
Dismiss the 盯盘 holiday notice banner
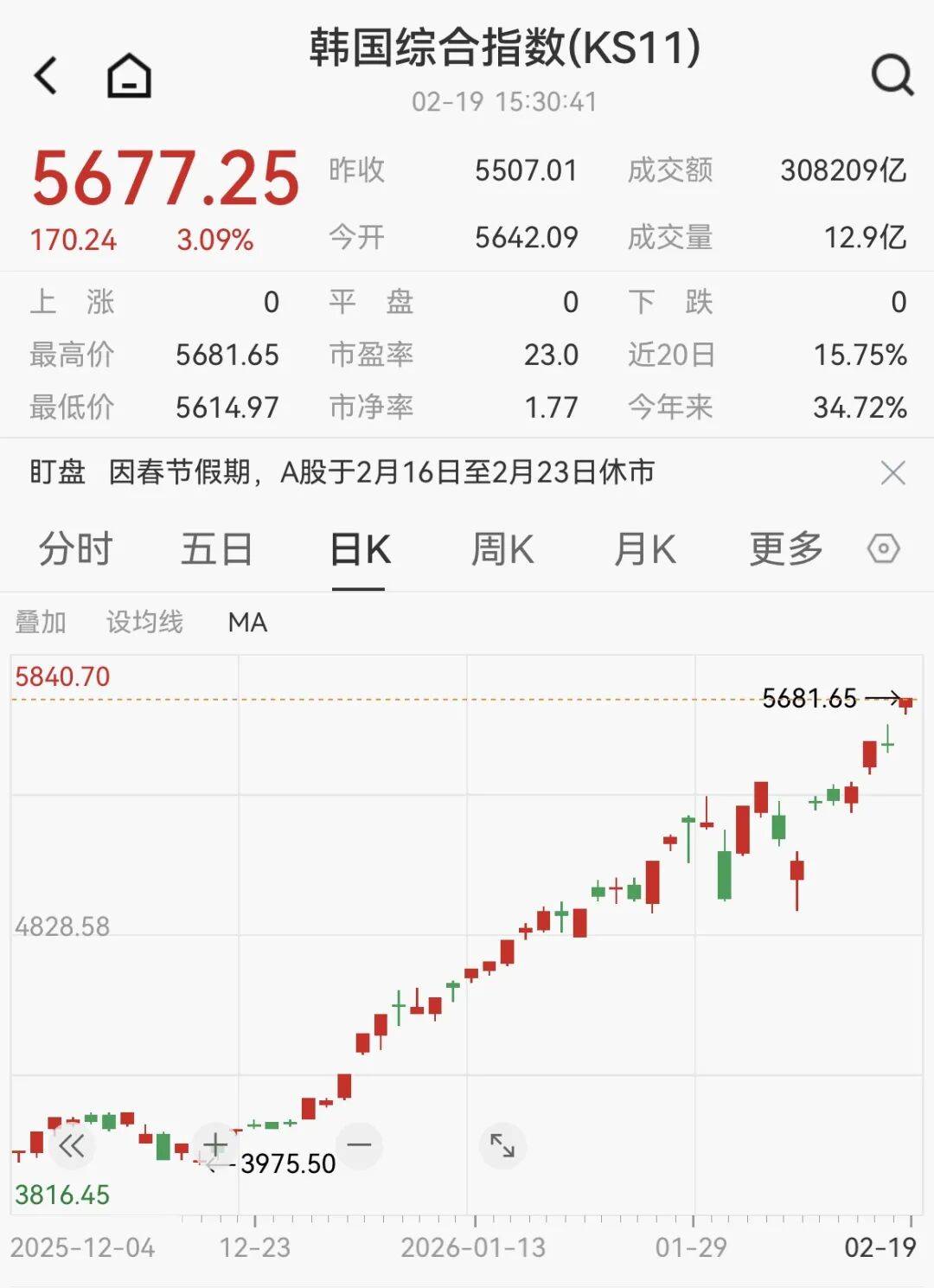click(892, 473)
